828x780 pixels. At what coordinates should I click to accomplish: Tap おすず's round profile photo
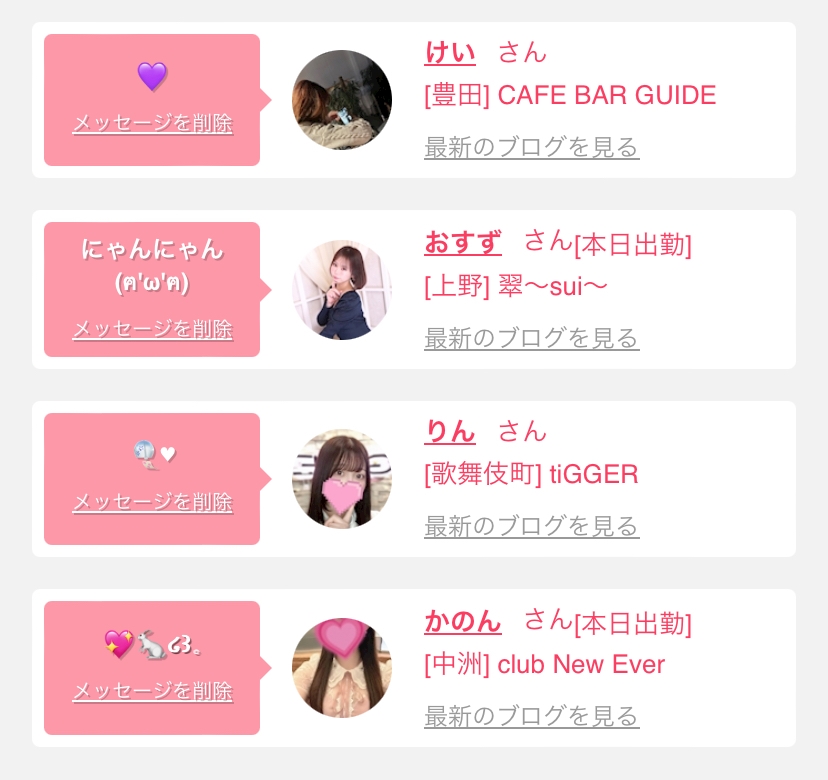342,289
